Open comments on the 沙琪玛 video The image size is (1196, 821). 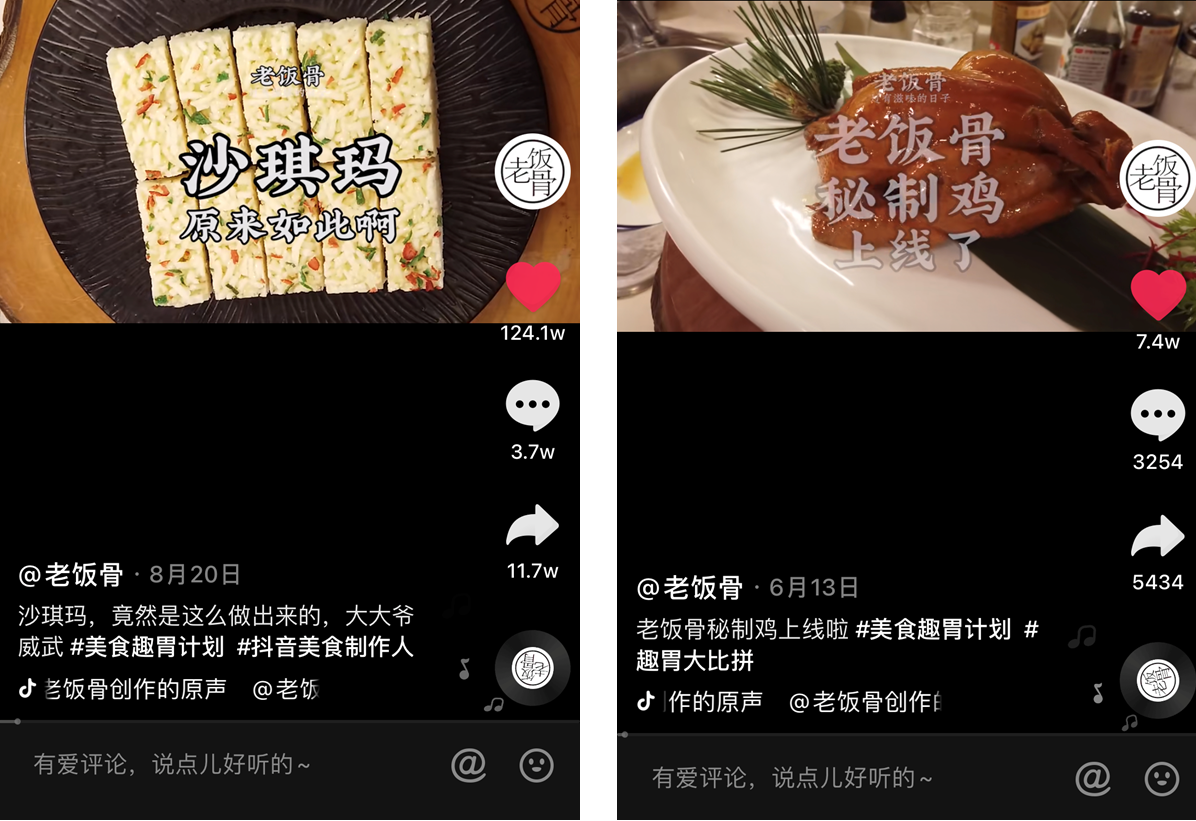point(533,407)
